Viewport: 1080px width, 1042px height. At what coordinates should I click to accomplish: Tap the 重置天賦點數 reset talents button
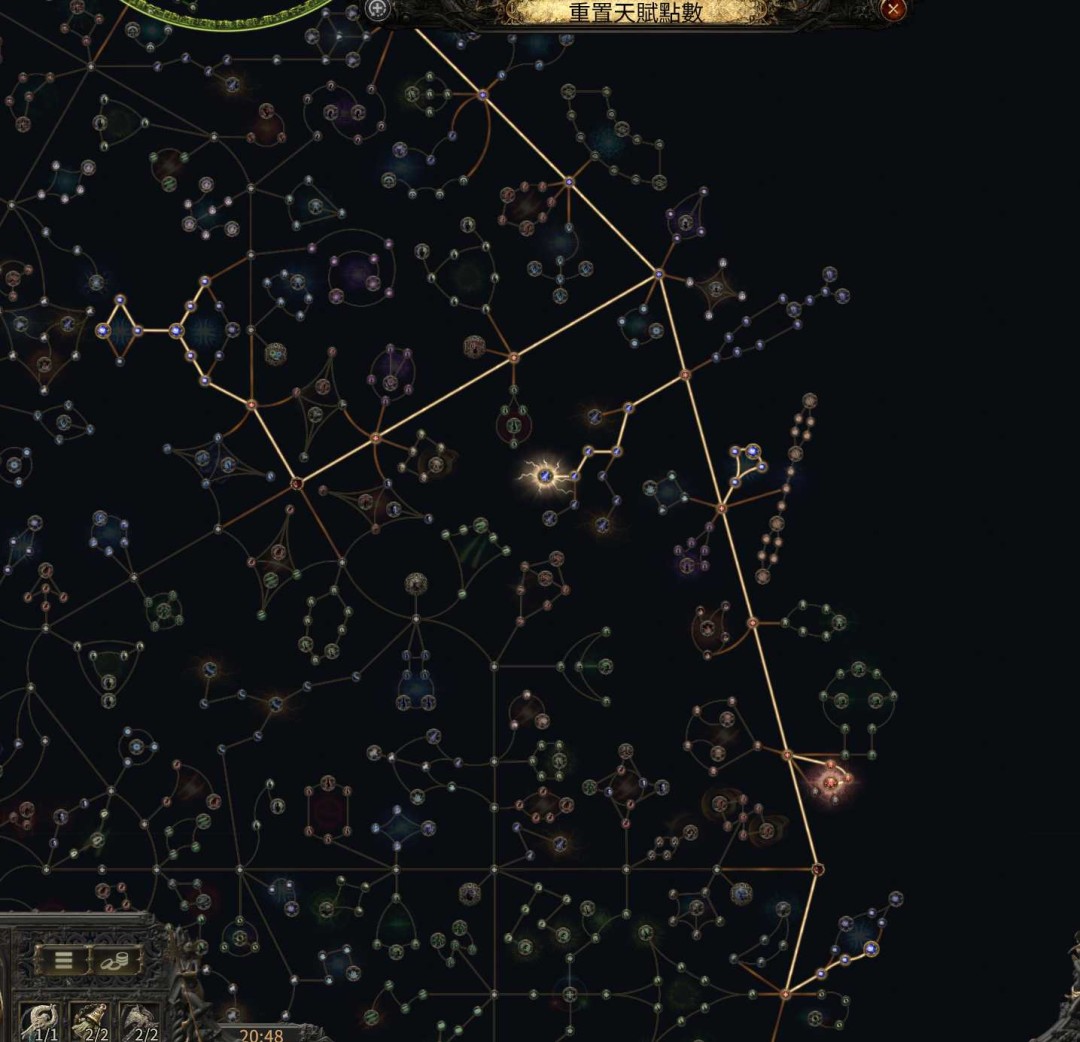(x=636, y=11)
